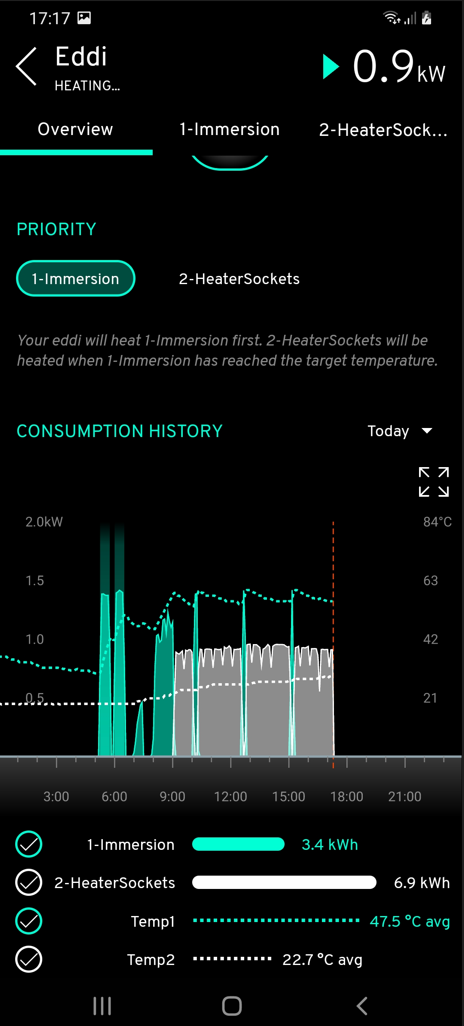Expand the consumption chart to fullscreen
The width and height of the screenshot is (464, 1026).
[x=434, y=482]
